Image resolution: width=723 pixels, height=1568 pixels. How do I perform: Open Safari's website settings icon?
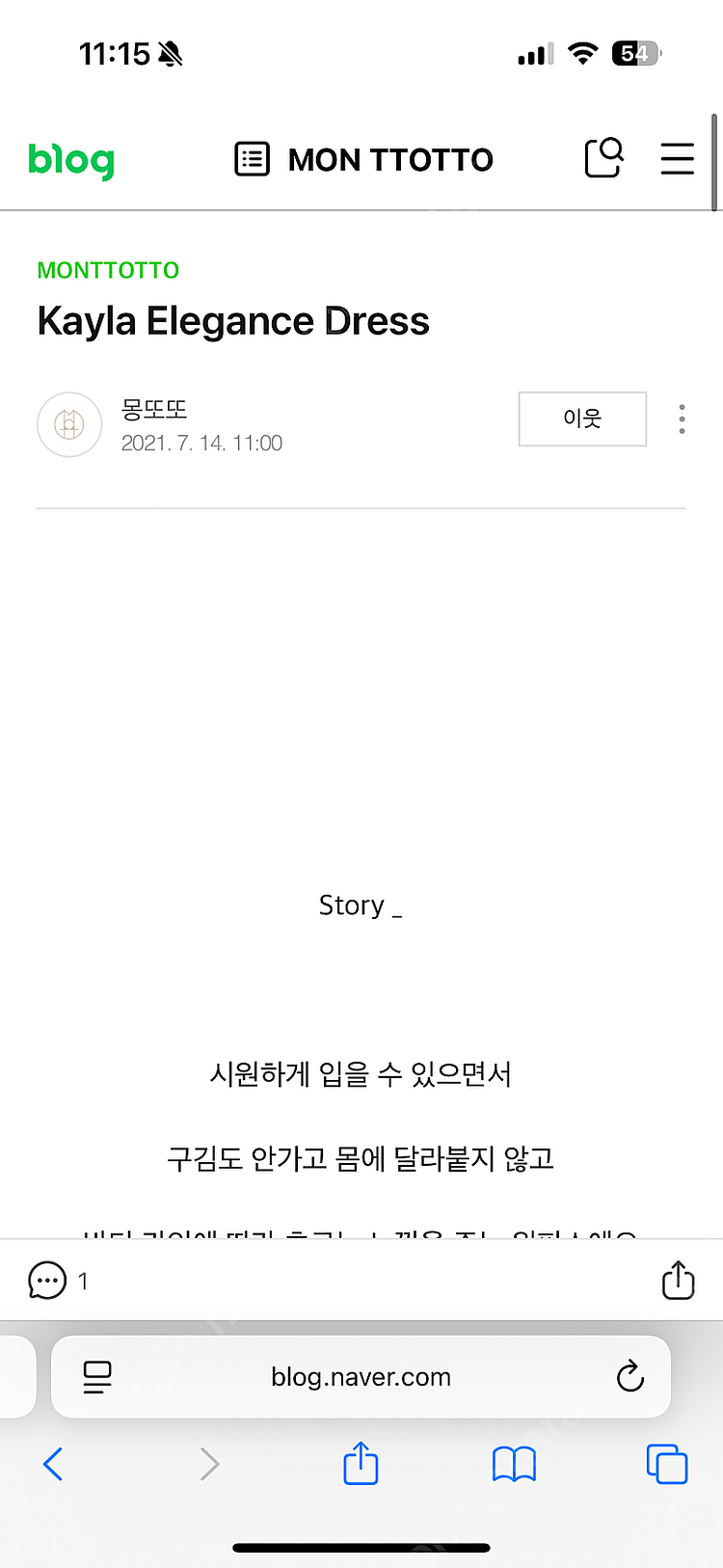coord(97,1377)
